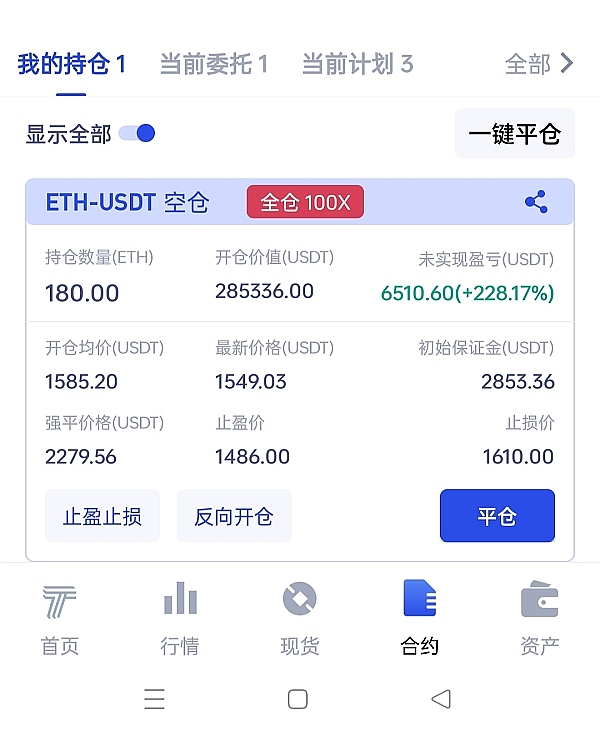This screenshot has width=600, height=736.
Task: Switch to the 现货 tab
Action: click(x=300, y=619)
